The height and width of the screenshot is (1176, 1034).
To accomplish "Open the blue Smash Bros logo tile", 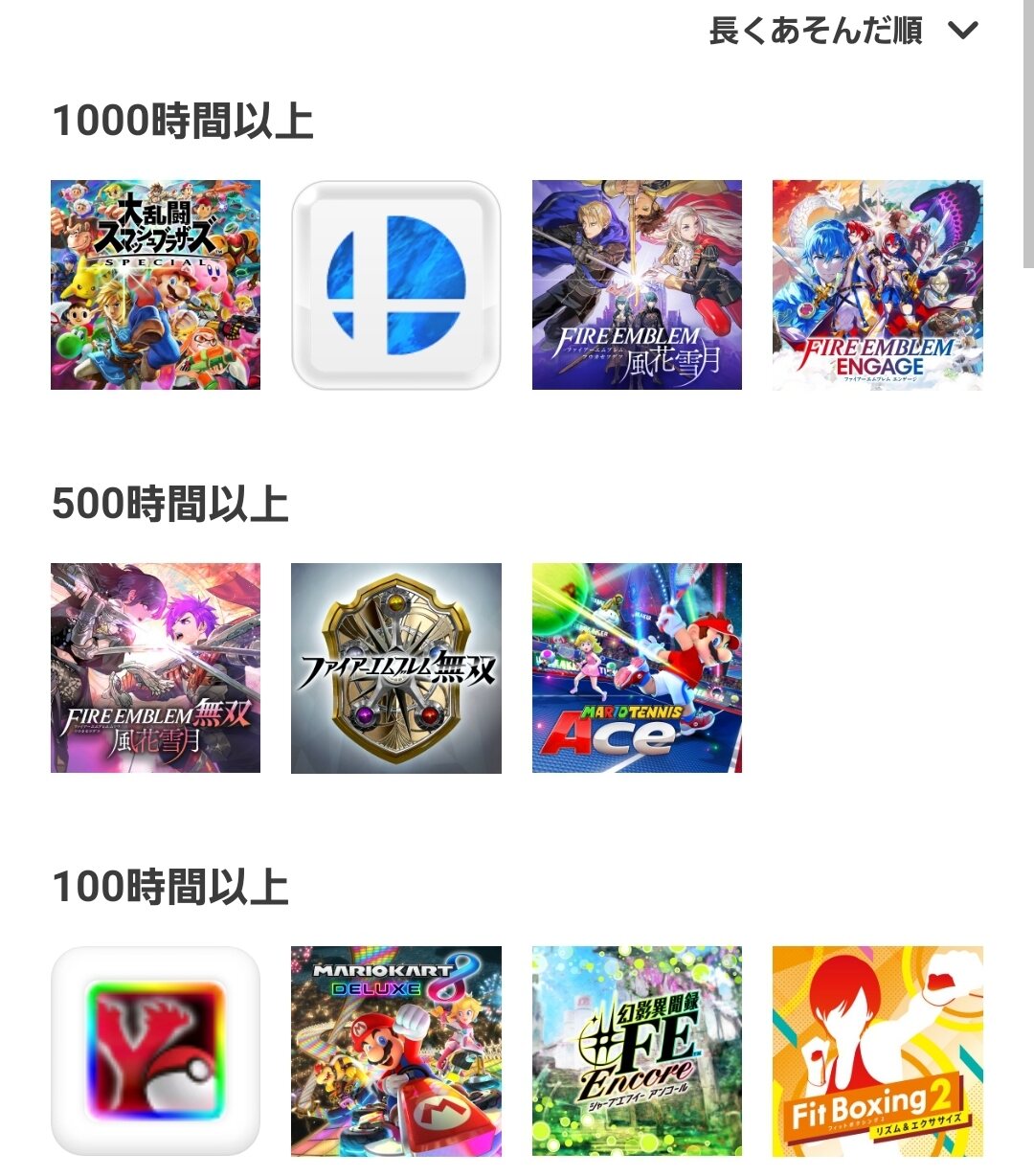I will pyautogui.click(x=396, y=284).
